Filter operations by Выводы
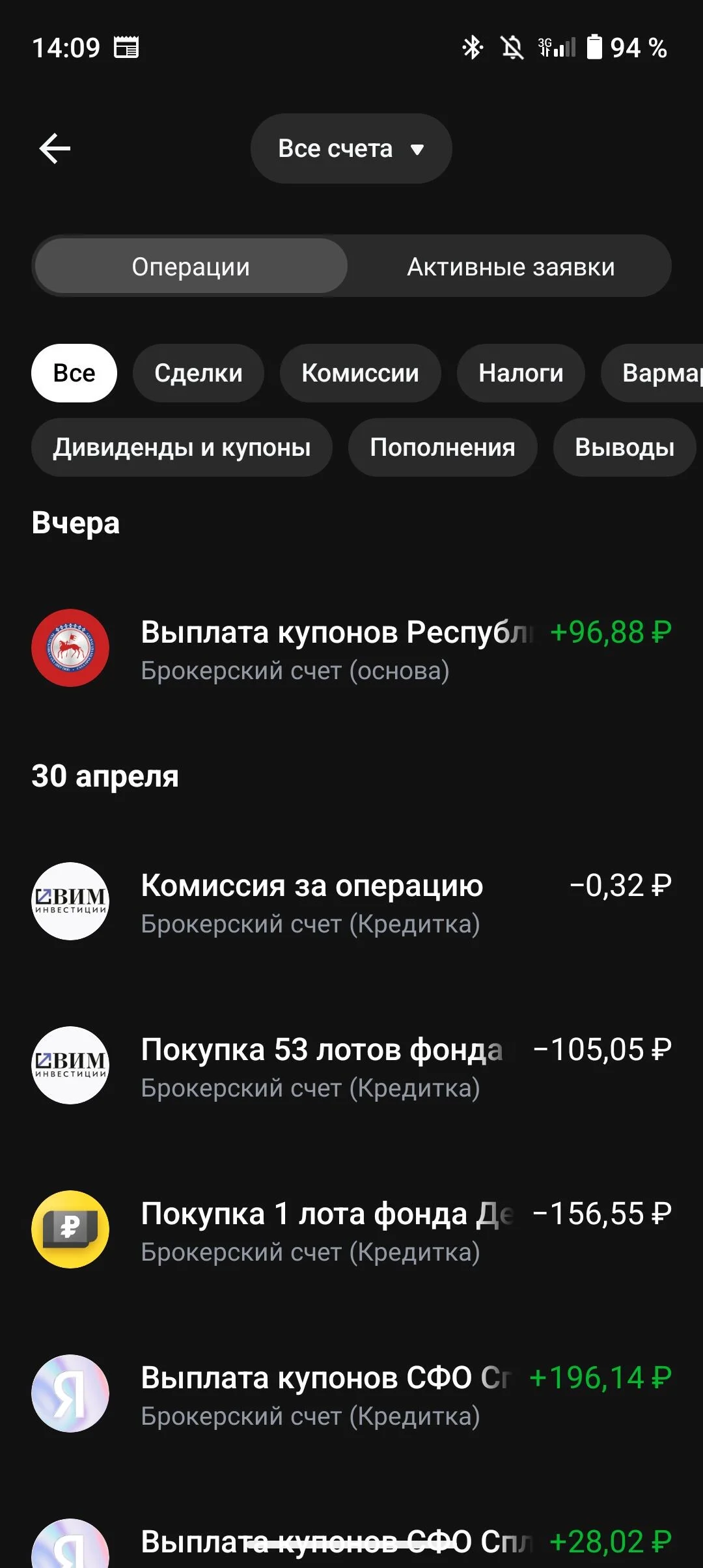 click(624, 447)
